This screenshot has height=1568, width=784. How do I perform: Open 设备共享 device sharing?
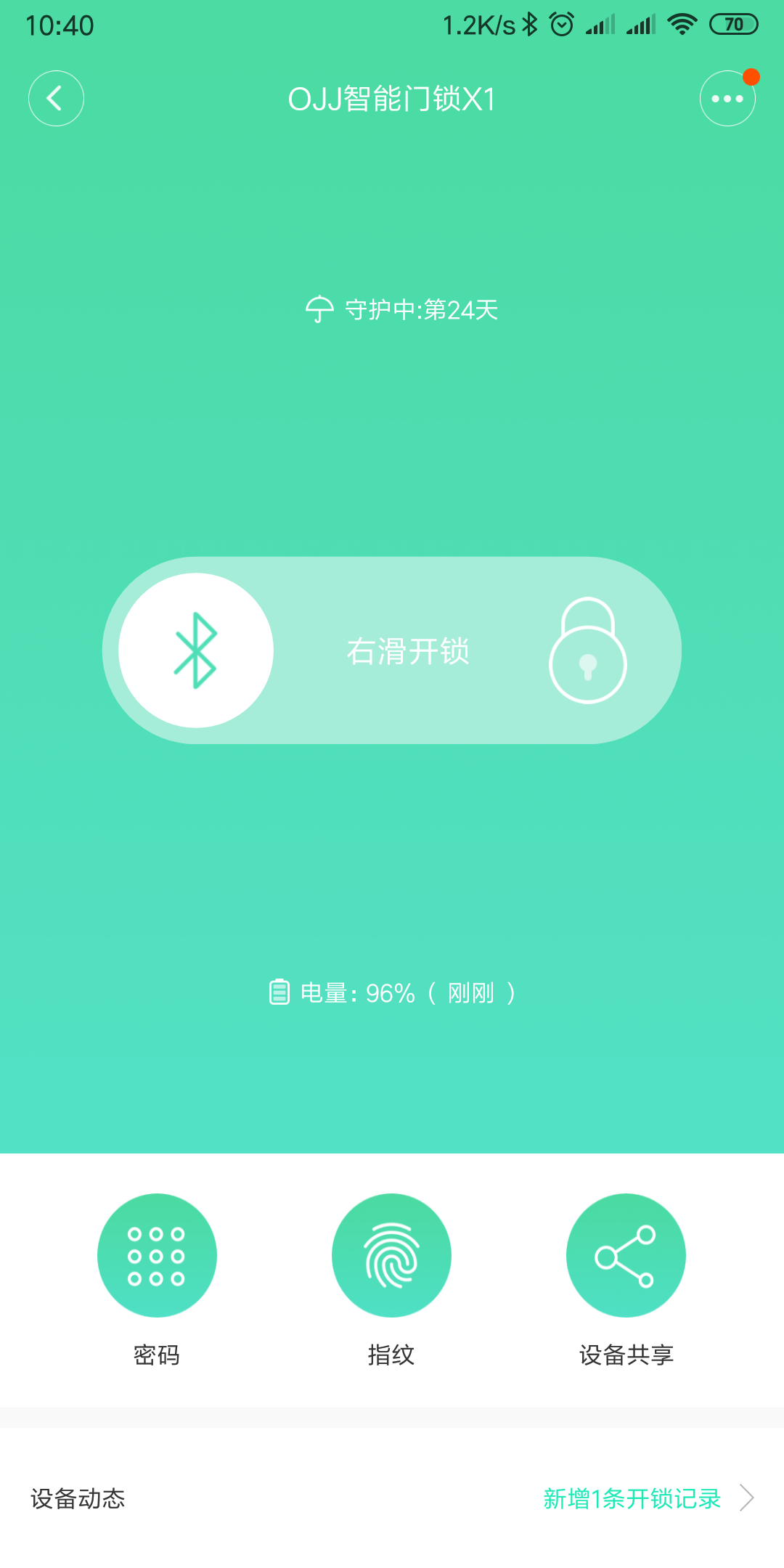tap(626, 1256)
